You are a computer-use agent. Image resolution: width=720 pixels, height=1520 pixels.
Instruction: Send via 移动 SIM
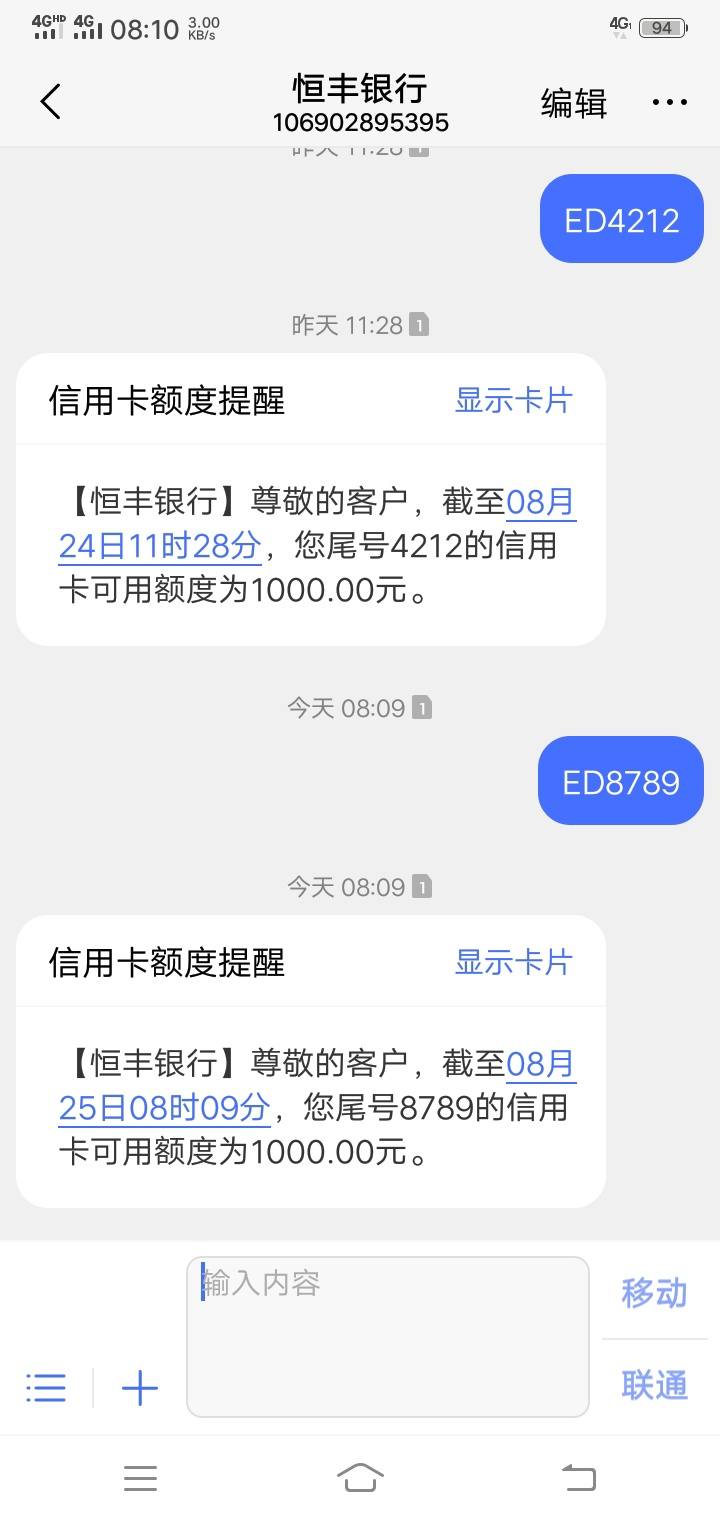click(654, 1292)
